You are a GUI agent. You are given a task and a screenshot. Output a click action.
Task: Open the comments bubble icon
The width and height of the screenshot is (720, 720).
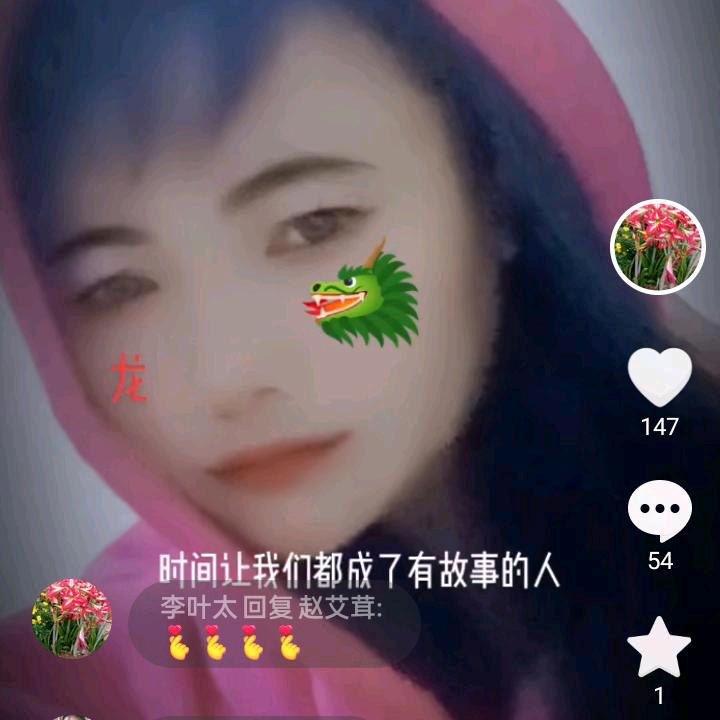tap(659, 511)
